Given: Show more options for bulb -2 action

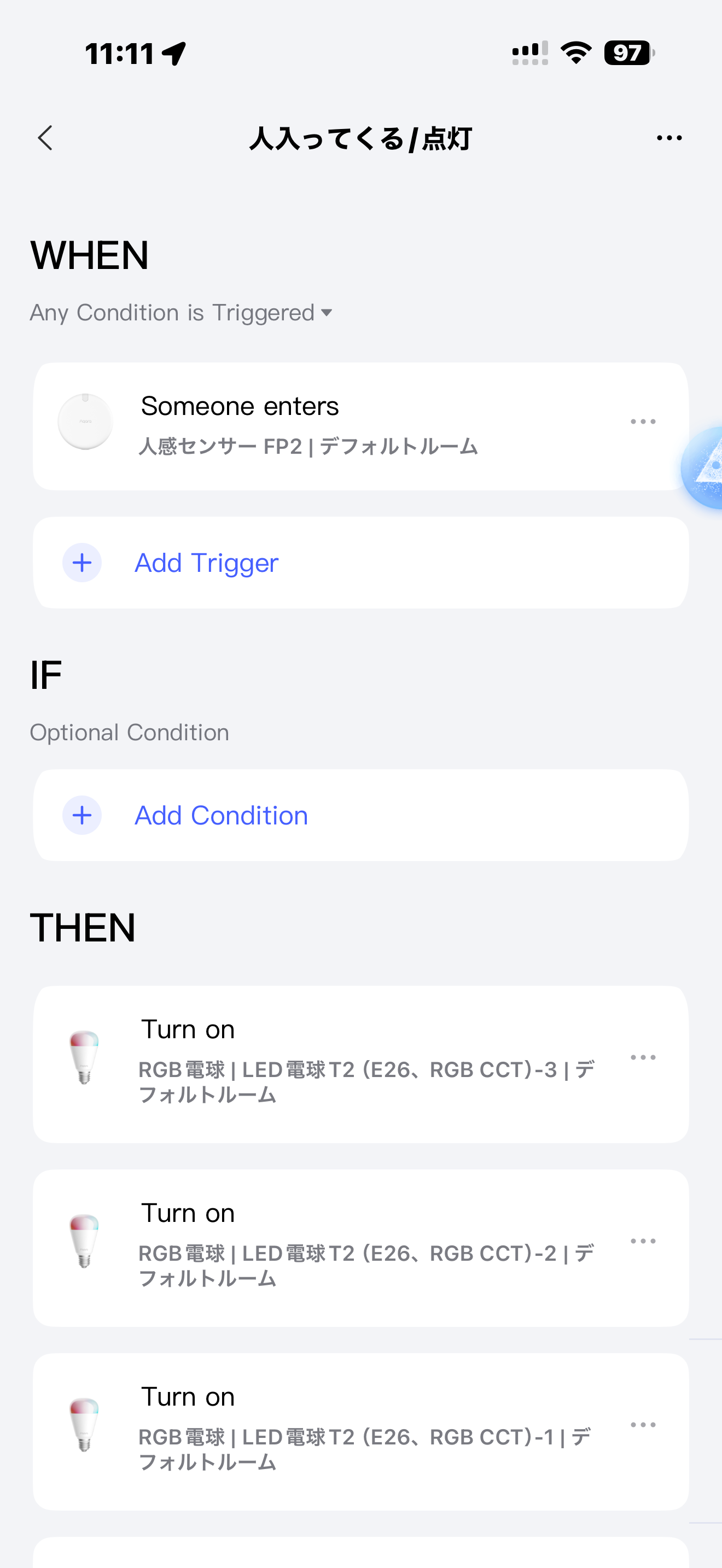Looking at the screenshot, I should (643, 1241).
